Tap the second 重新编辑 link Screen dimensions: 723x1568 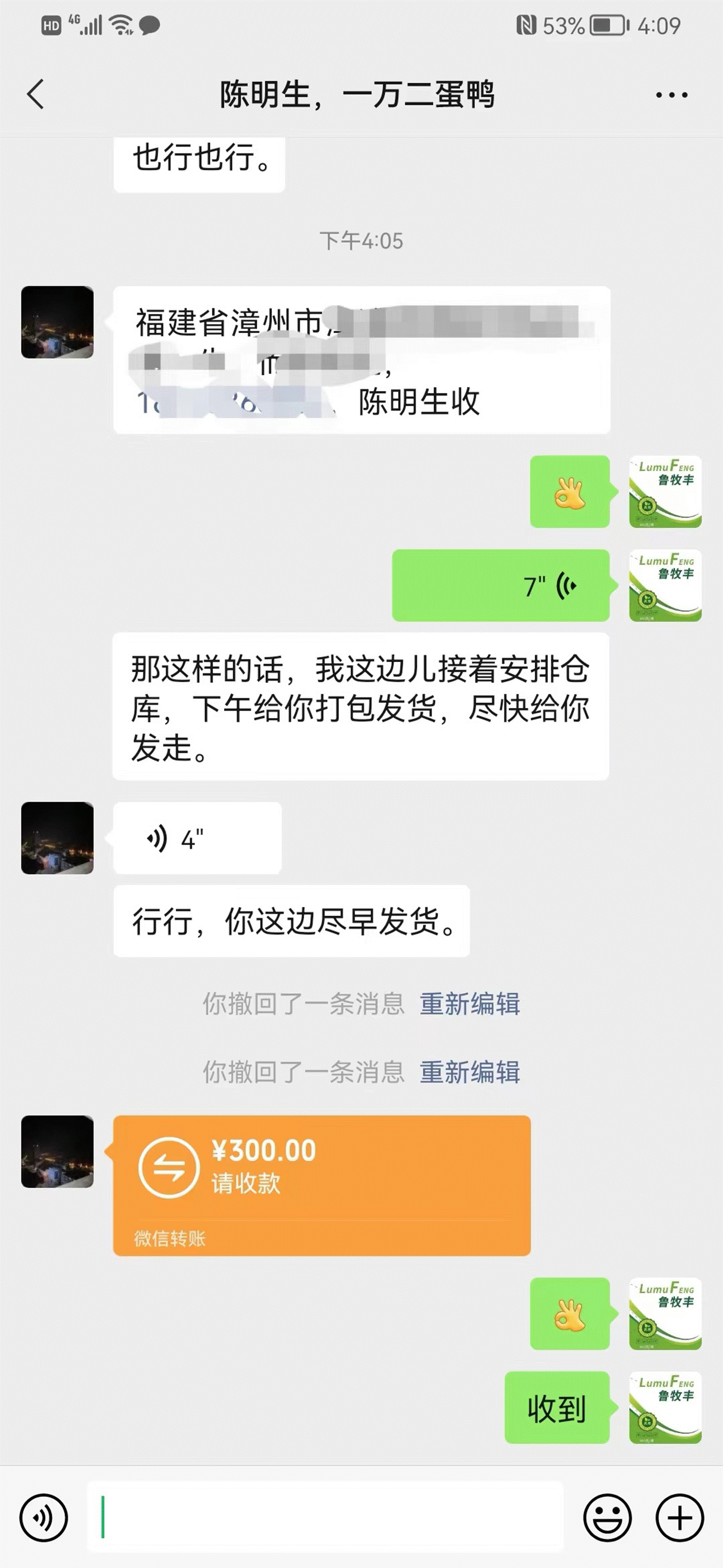point(469,1072)
